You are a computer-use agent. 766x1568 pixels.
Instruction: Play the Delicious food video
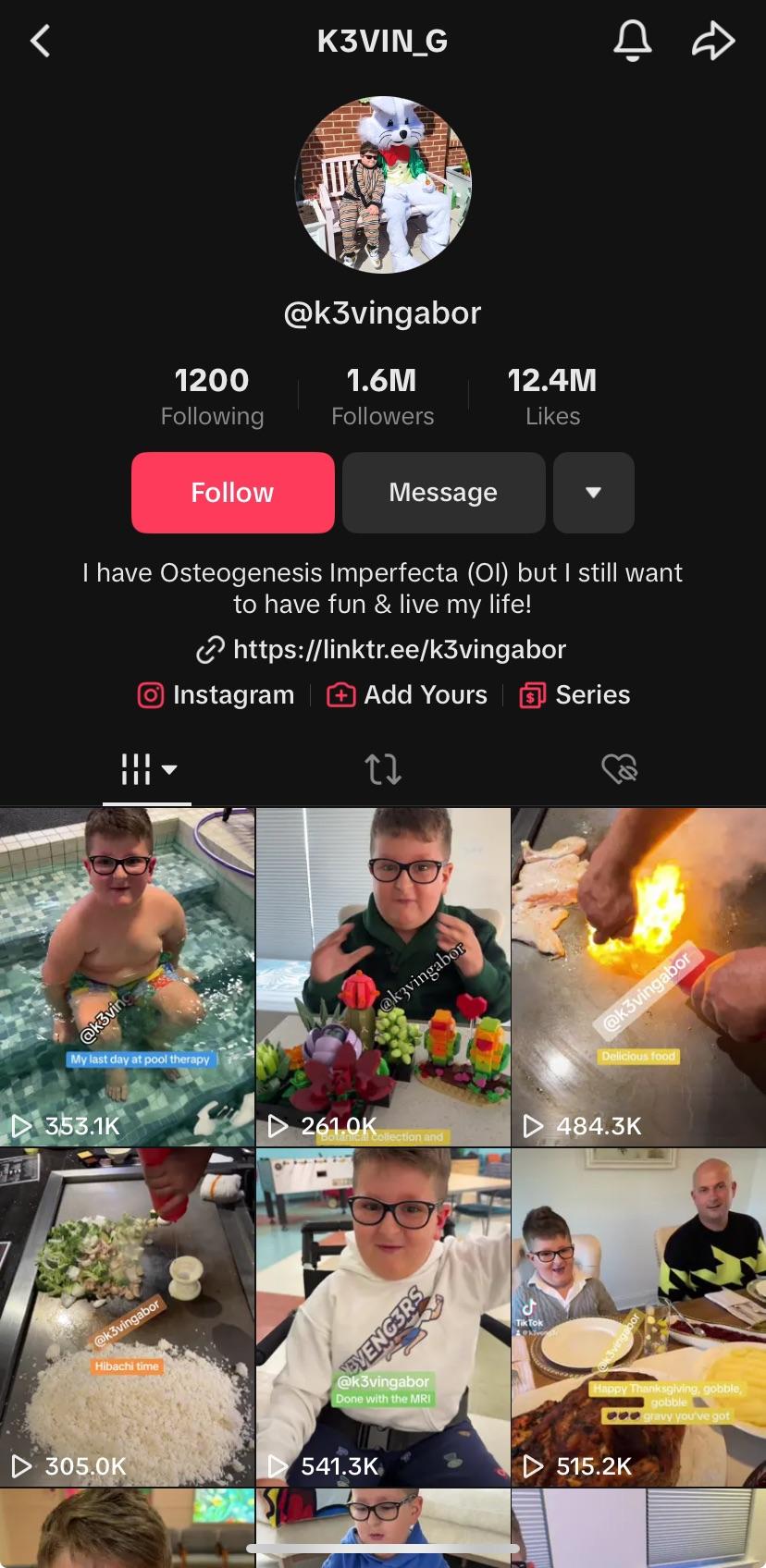(638, 976)
